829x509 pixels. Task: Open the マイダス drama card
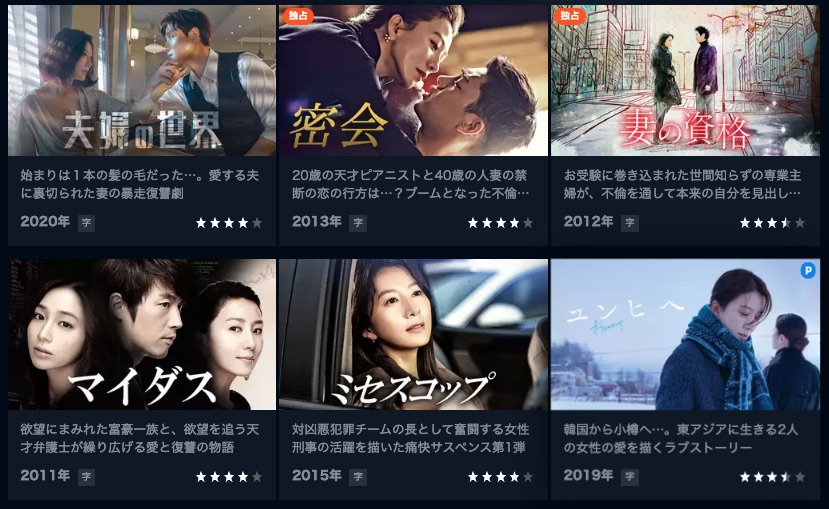pos(141,335)
